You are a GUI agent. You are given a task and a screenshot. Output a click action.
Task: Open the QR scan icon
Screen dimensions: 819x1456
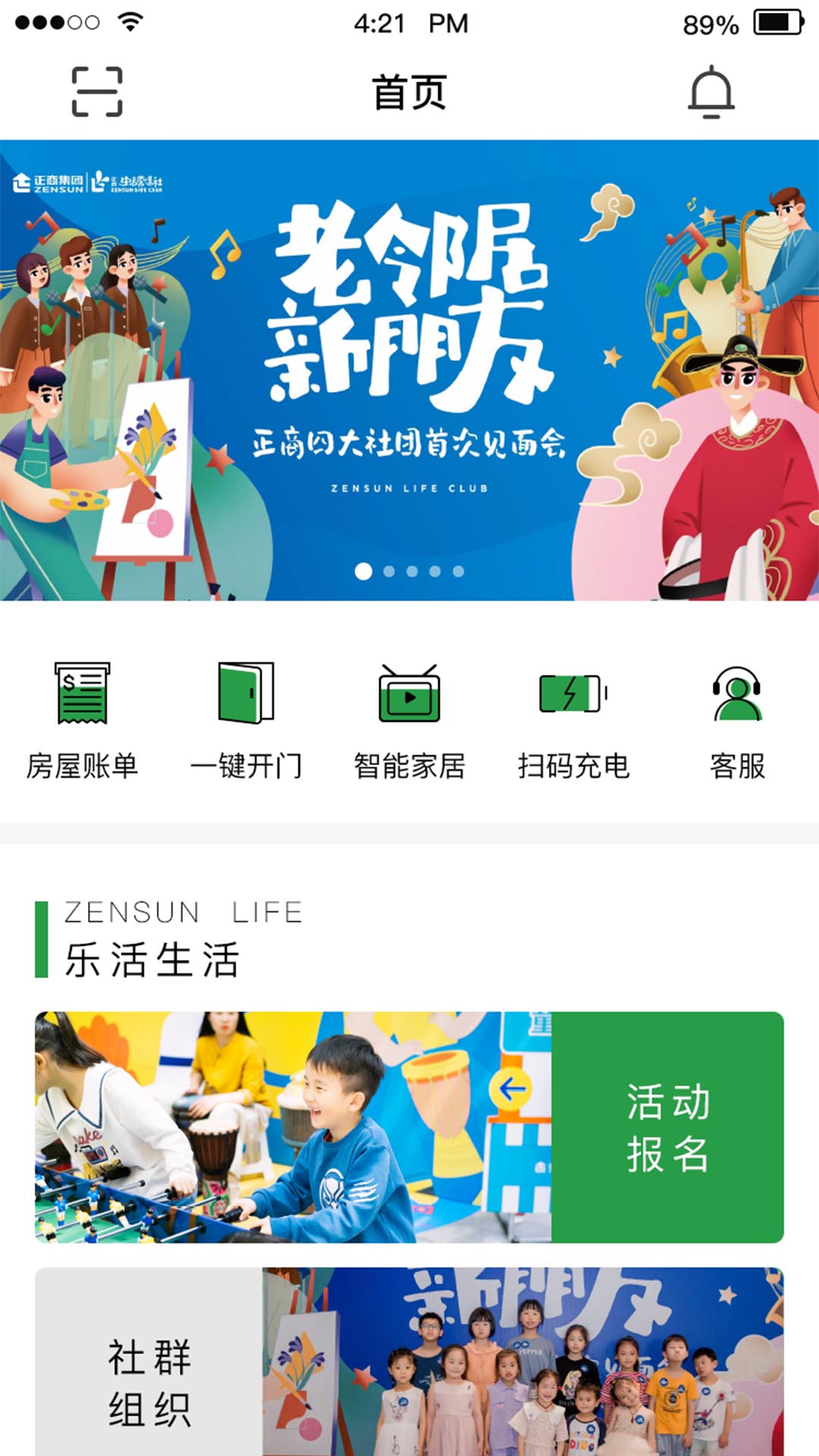(x=97, y=92)
